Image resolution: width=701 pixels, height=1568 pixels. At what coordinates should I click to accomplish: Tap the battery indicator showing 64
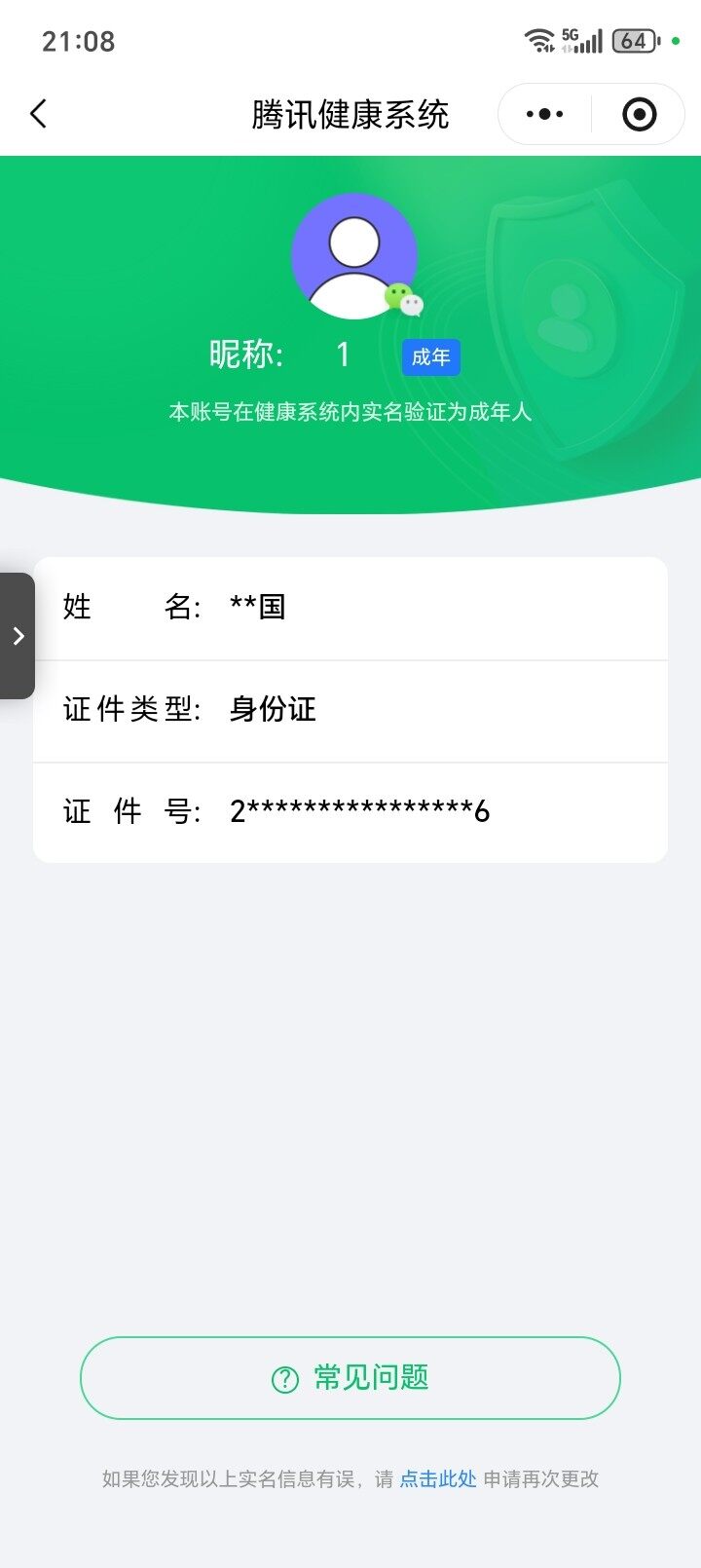[x=632, y=40]
